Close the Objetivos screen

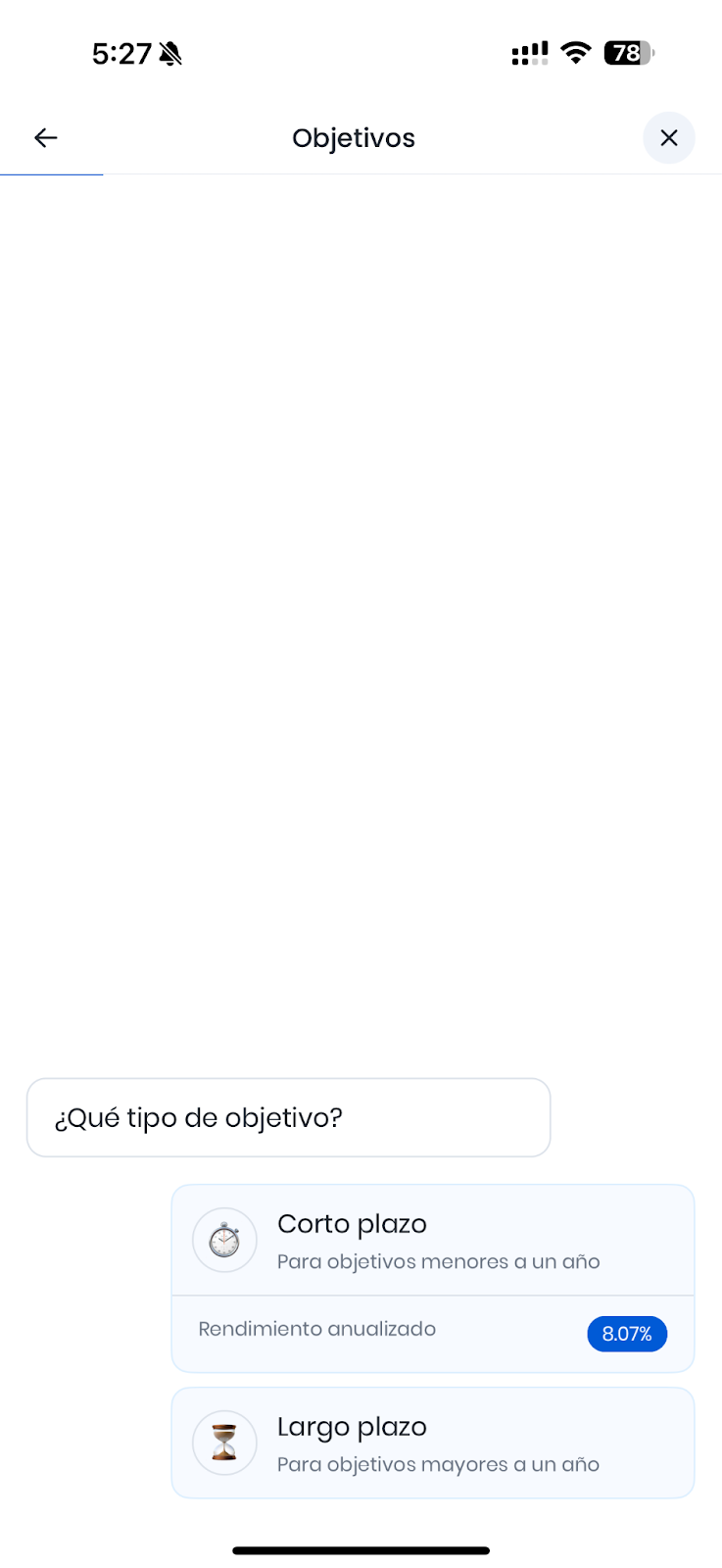(x=668, y=138)
